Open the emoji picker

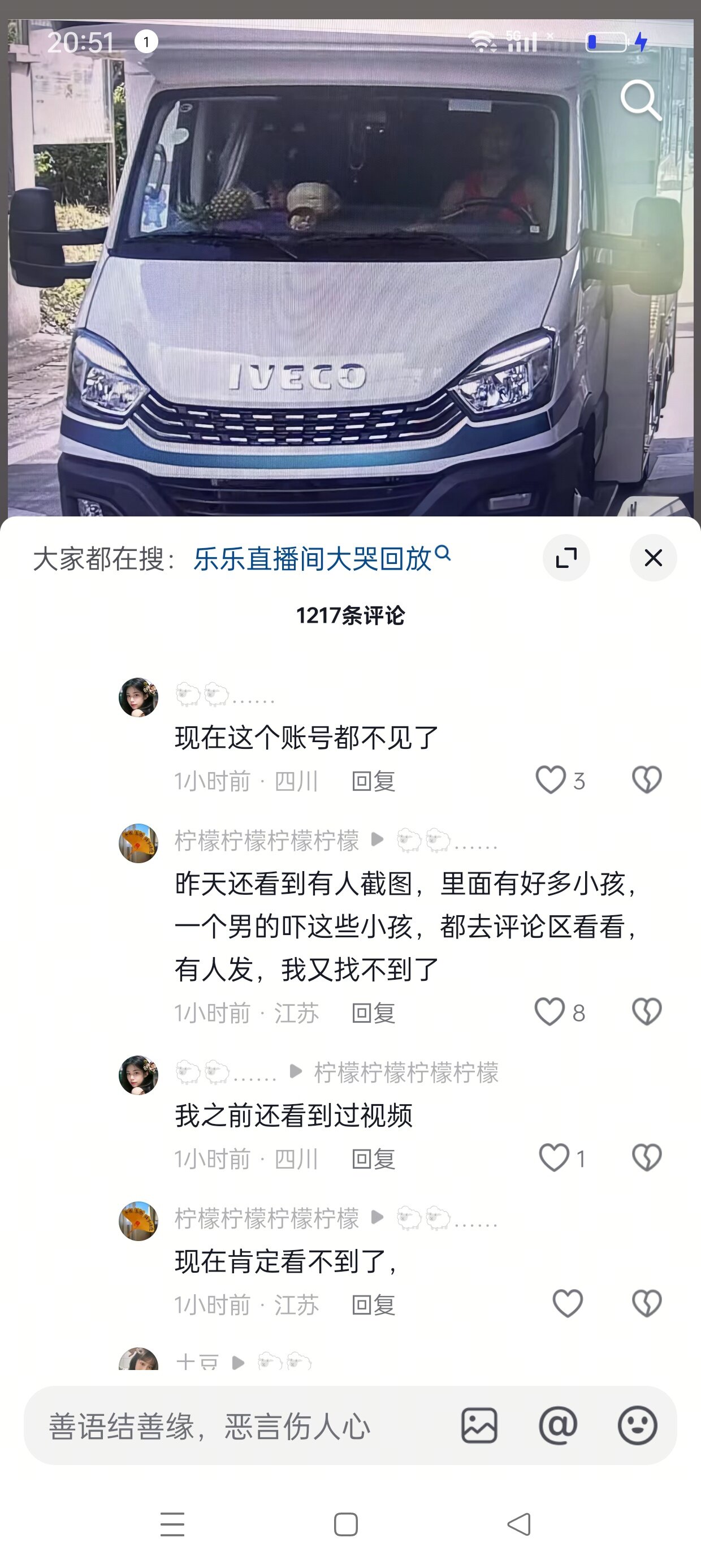(x=637, y=1426)
